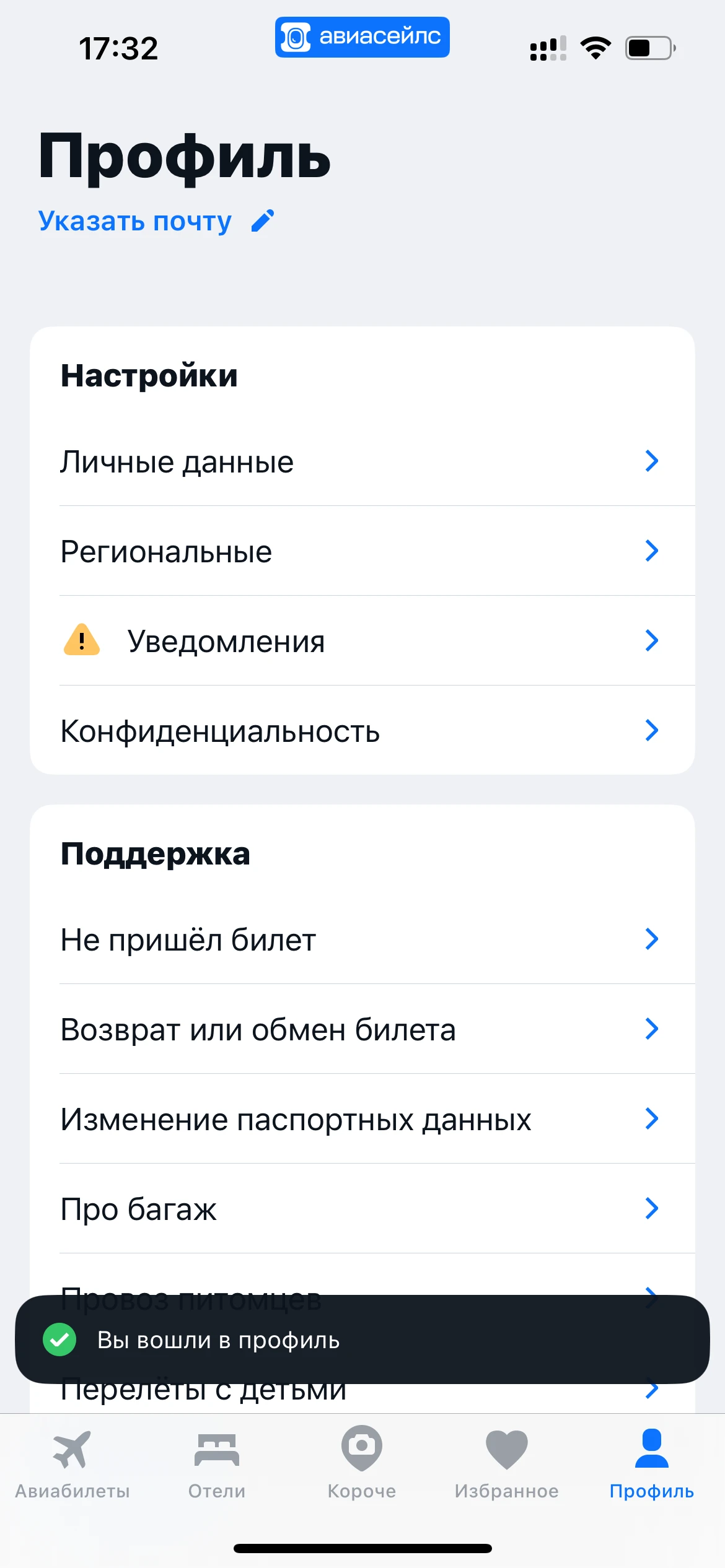Switch to the «Авиабилеты» tab
Screen dimensions: 725x1568
tap(72, 1463)
